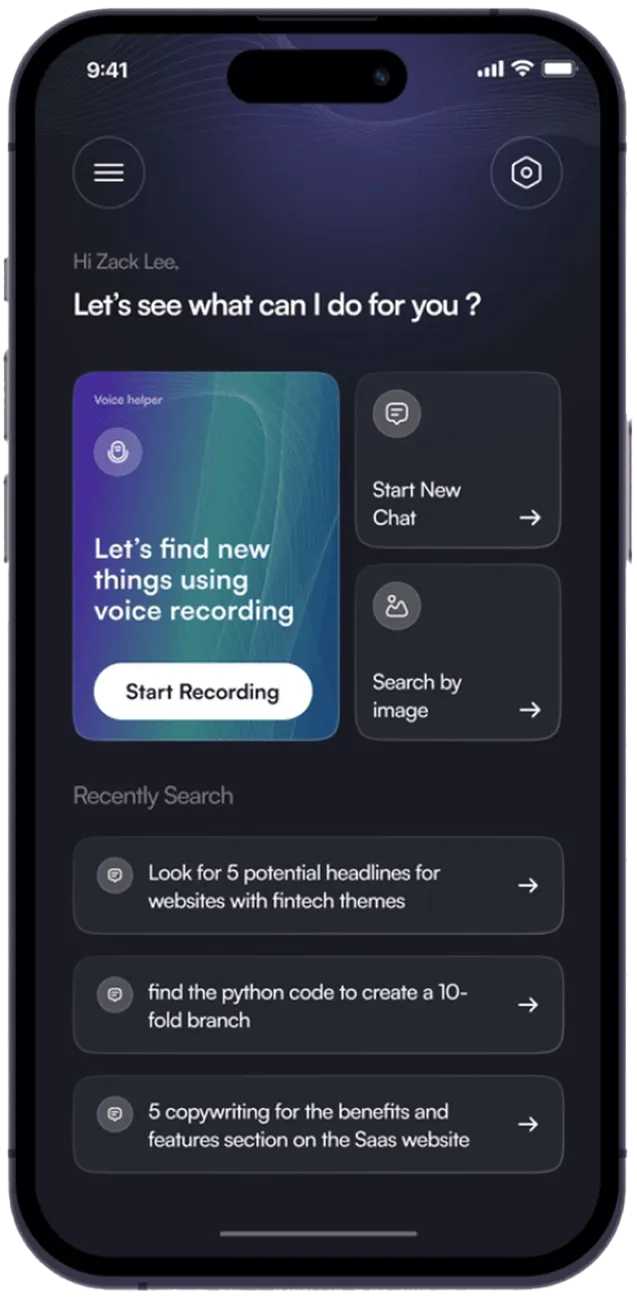This screenshot has height=1299, width=637.
Task: Open the recent search about python code
Action: click(x=318, y=1005)
